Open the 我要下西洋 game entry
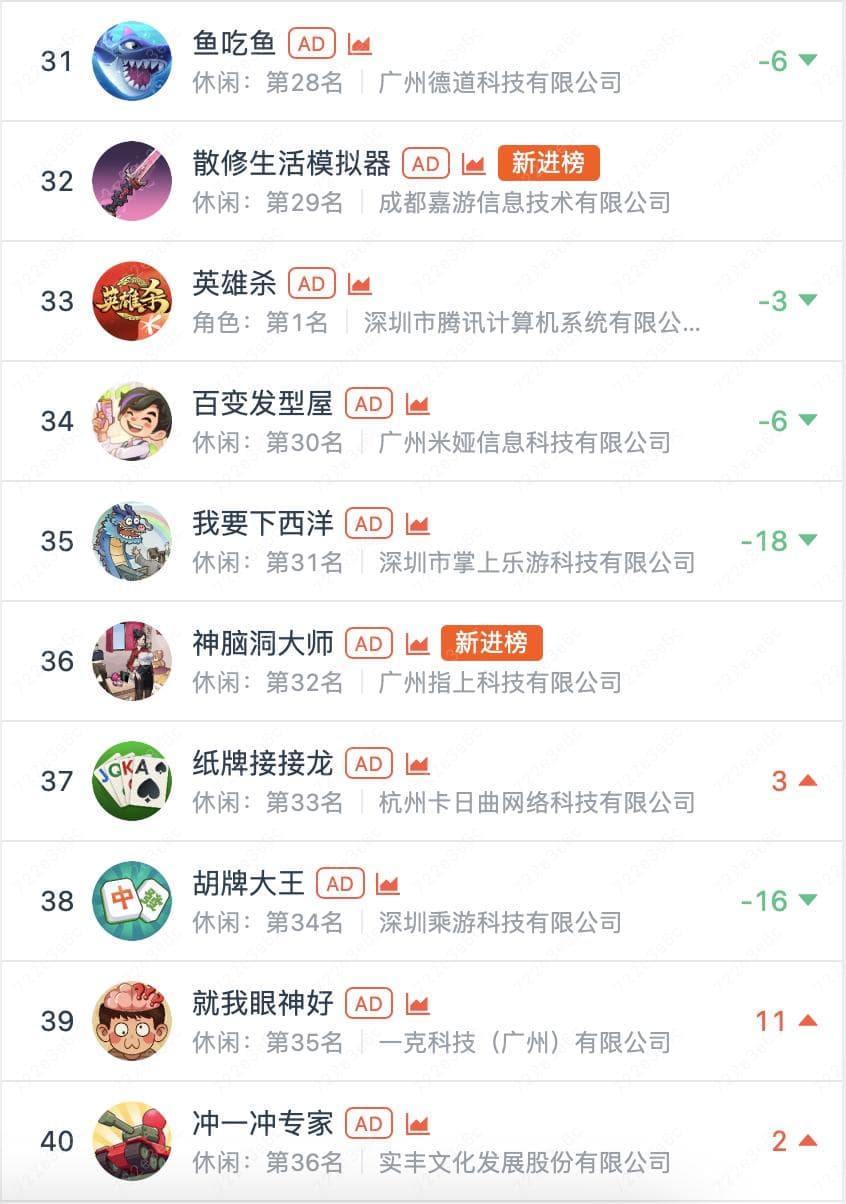This screenshot has width=846, height=1204. coord(262,524)
